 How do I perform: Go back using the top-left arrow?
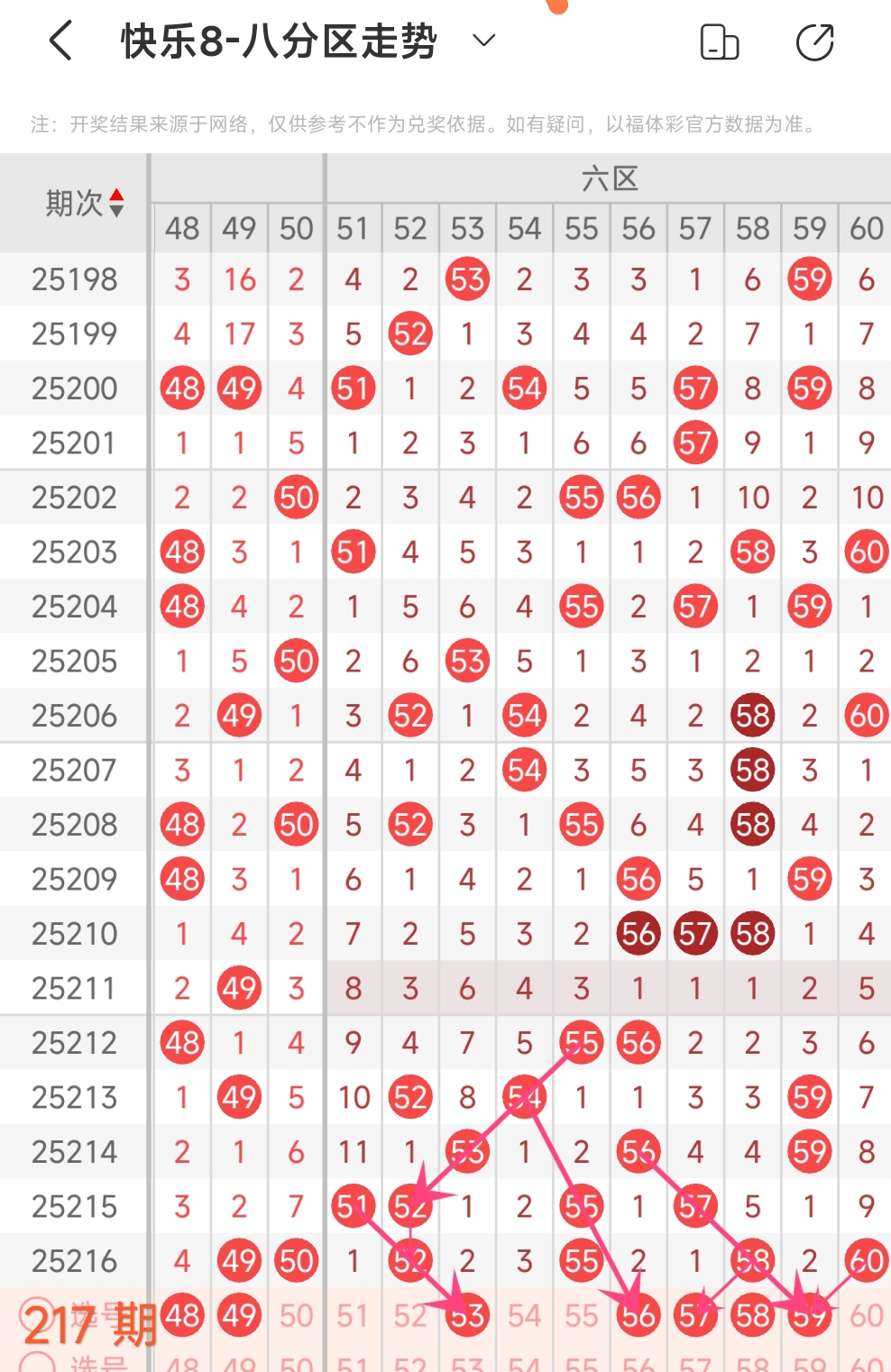coord(60,41)
